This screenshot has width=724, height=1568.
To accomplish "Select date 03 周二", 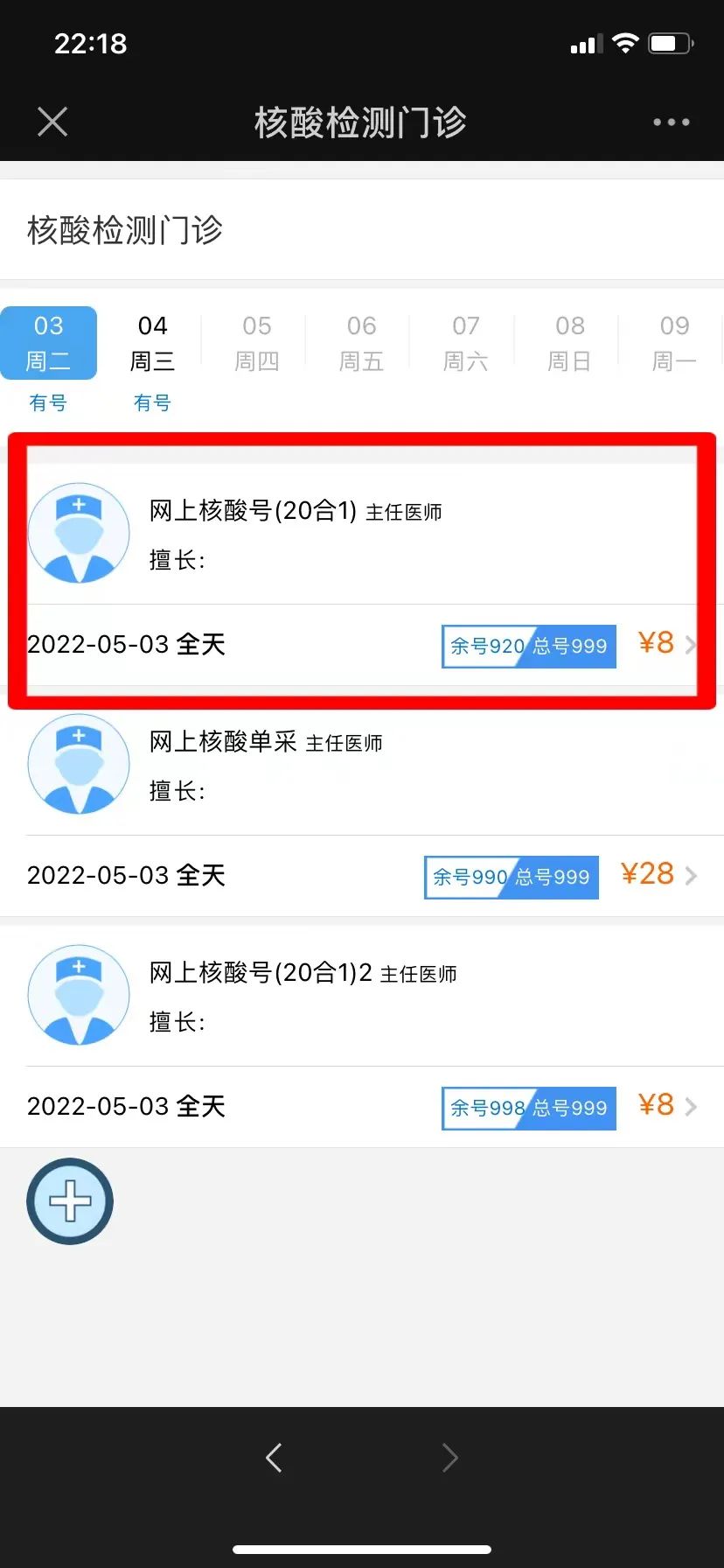I will click(x=49, y=343).
